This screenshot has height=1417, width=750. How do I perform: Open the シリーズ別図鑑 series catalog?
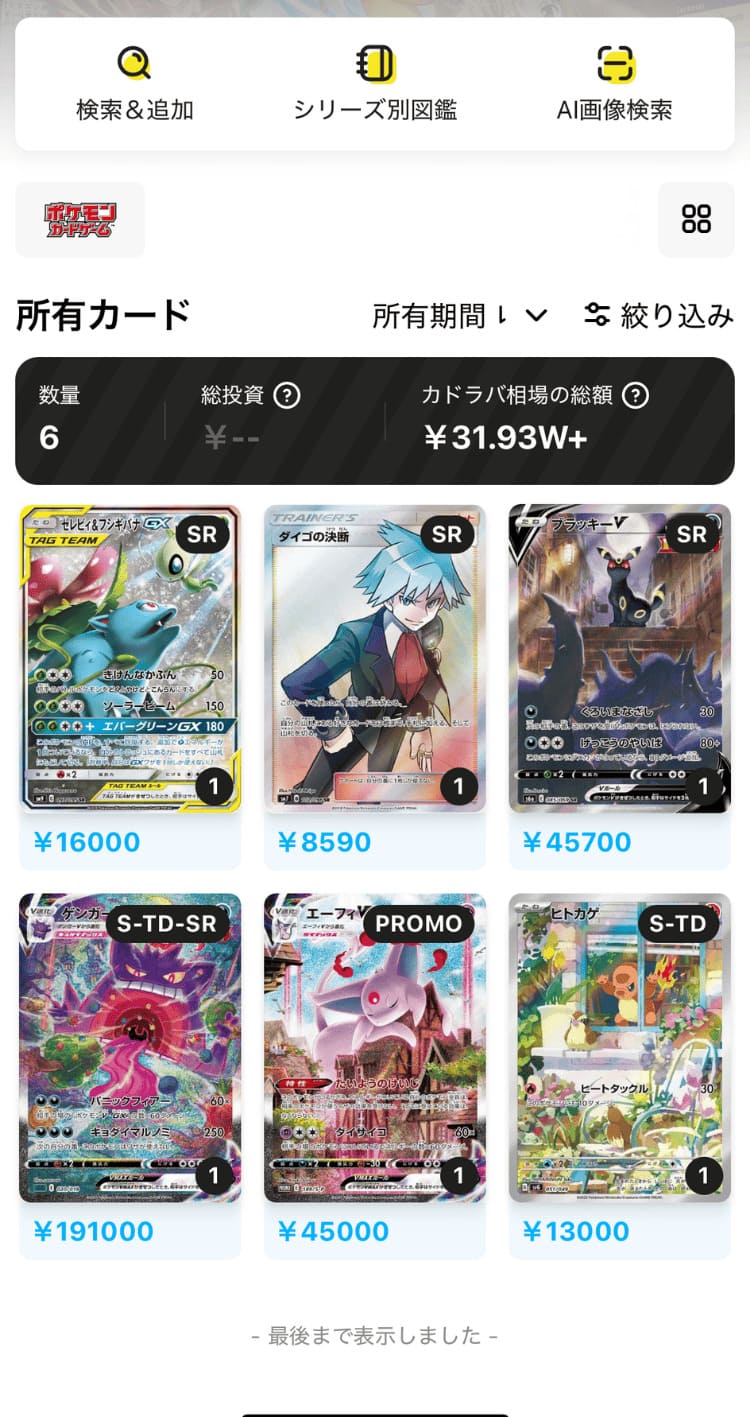point(375,84)
